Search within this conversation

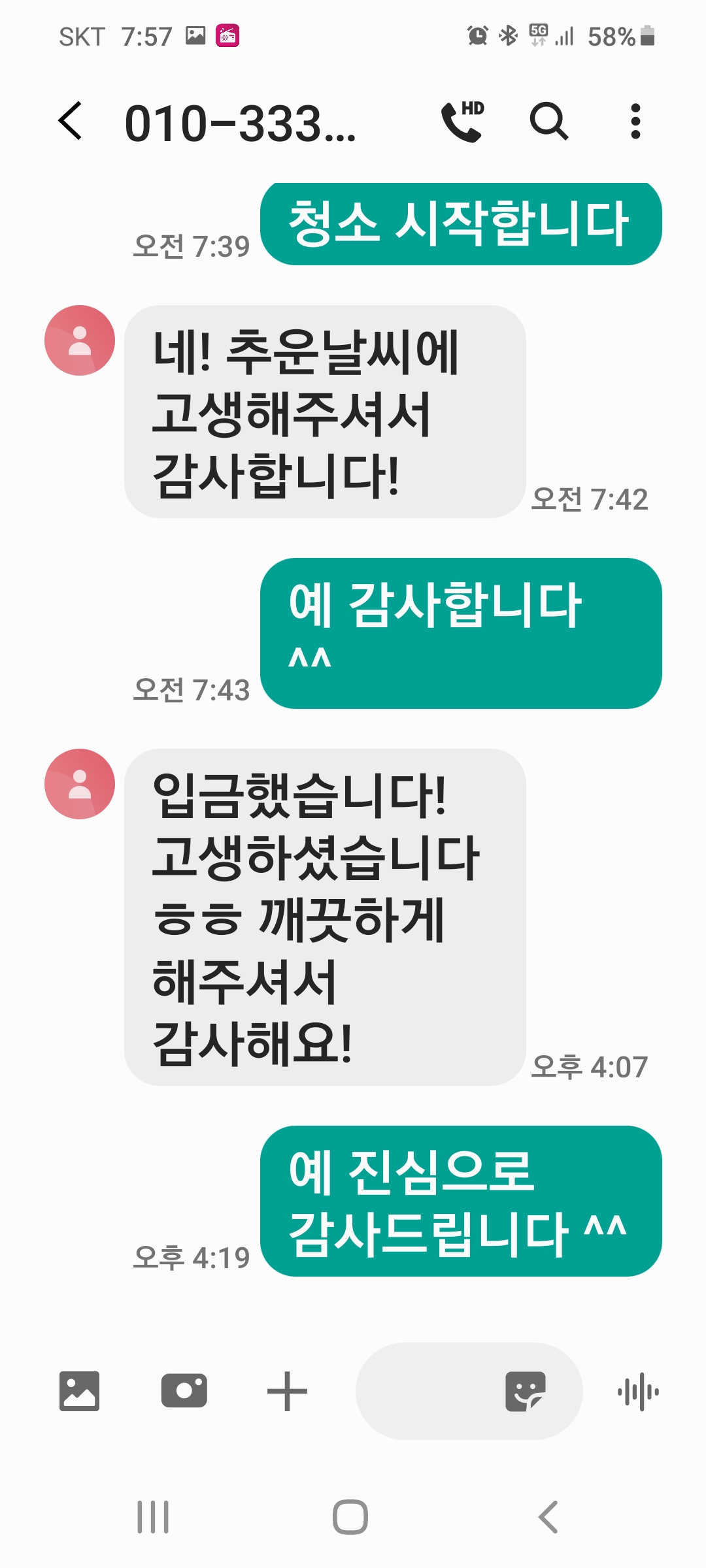click(x=548, y=122)
